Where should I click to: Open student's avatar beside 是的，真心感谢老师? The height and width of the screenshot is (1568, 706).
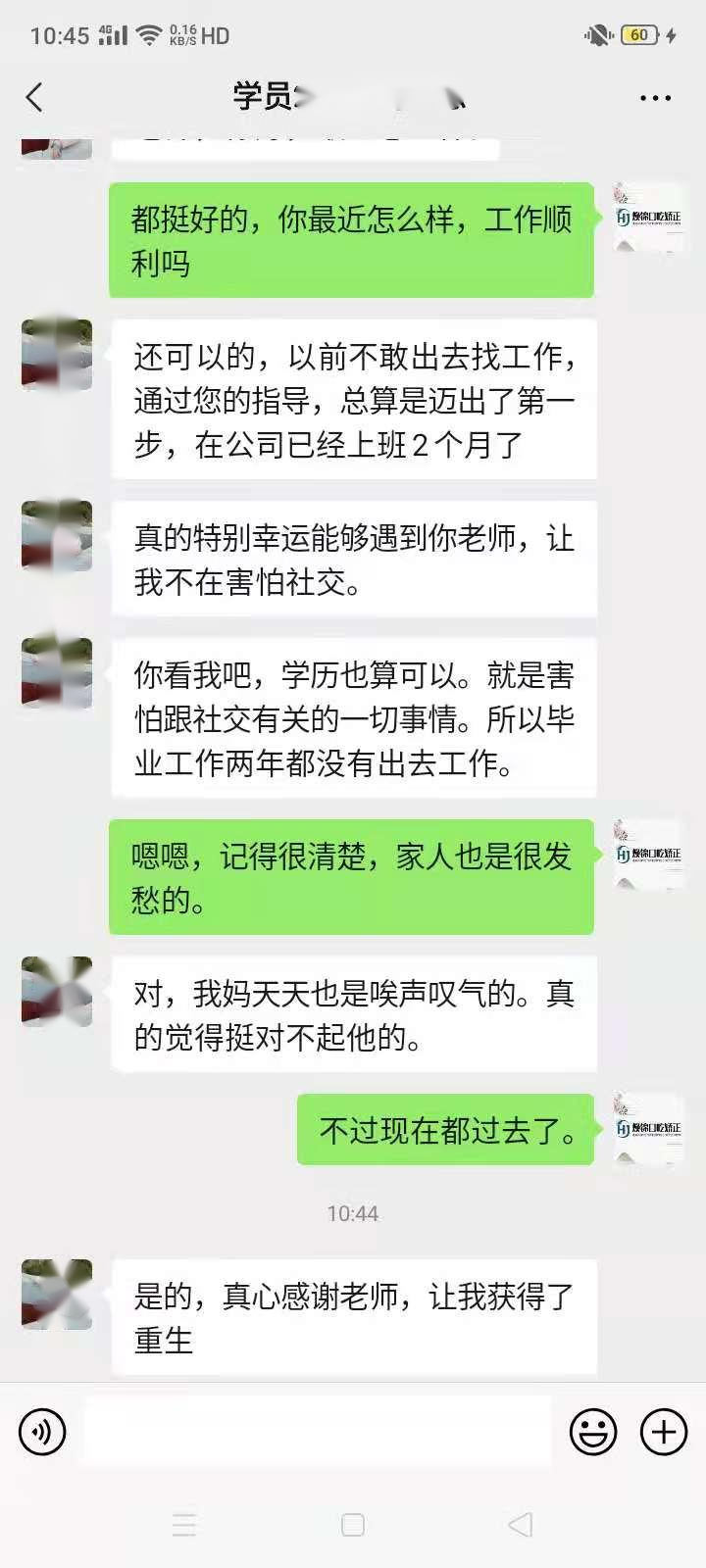[57, 1294]
